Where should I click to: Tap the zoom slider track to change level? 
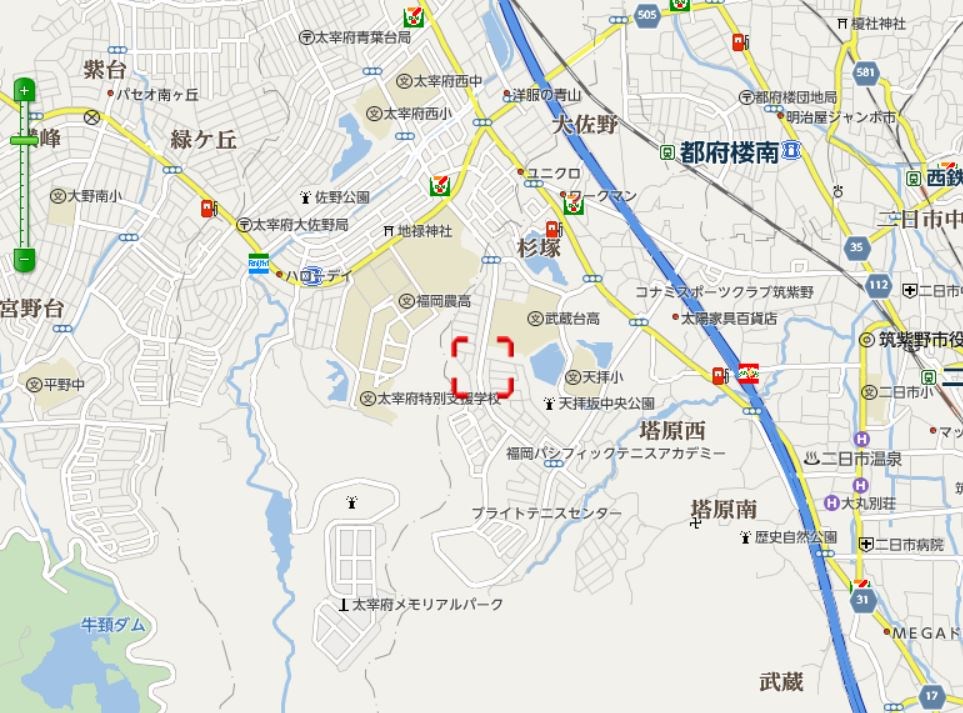25,200
